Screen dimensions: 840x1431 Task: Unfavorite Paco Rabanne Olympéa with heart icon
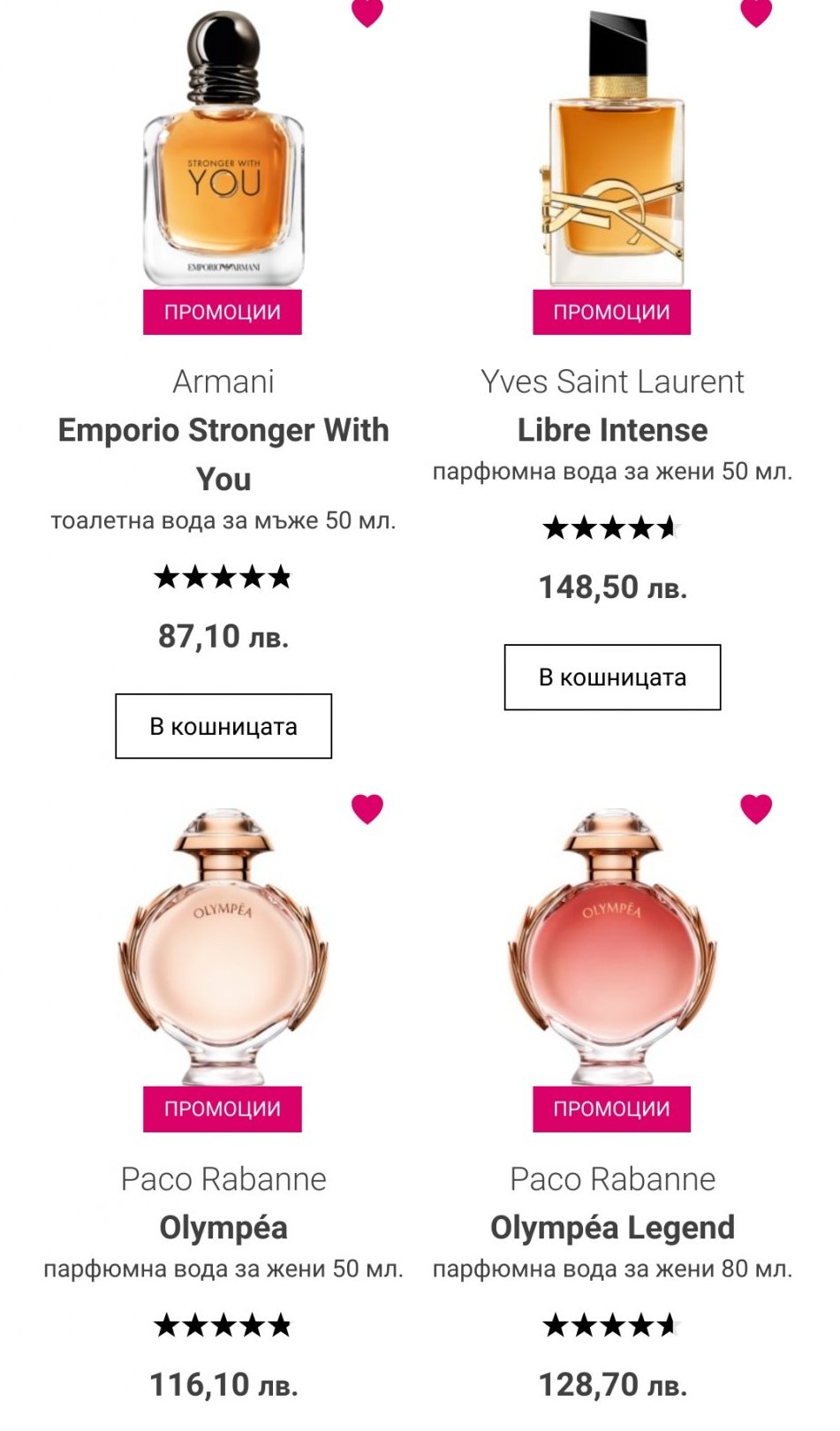point(367,808)
